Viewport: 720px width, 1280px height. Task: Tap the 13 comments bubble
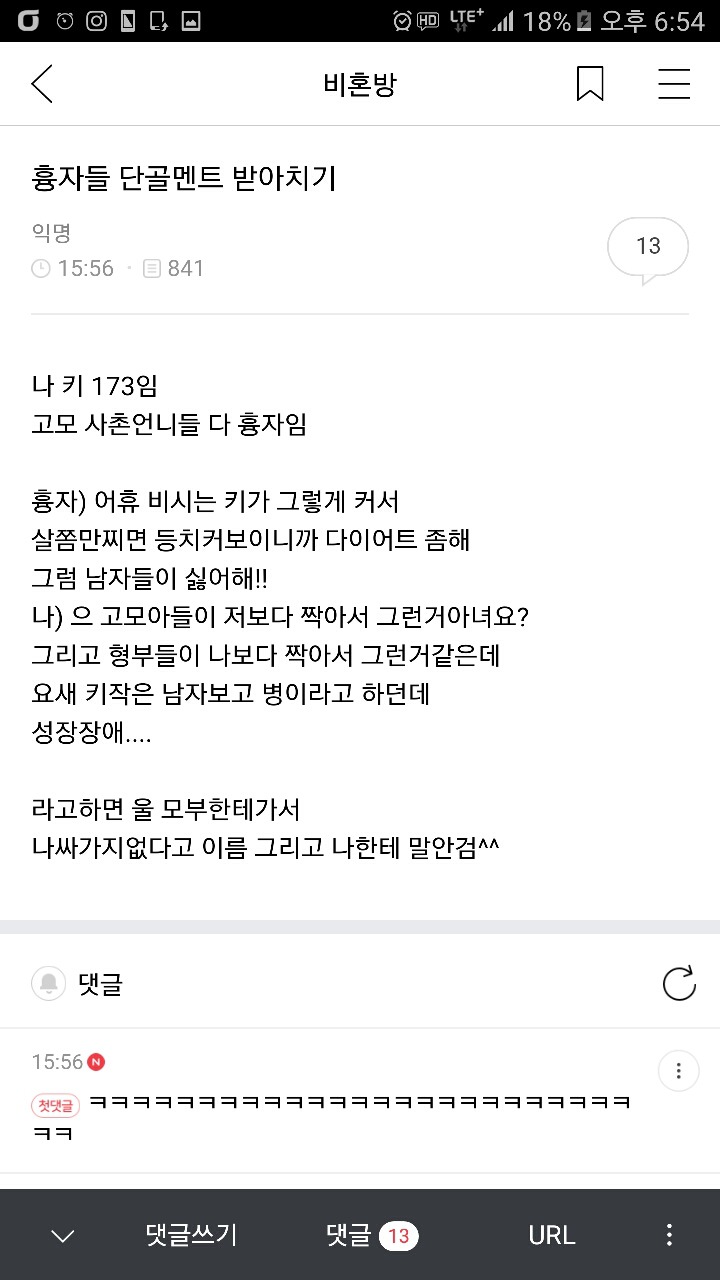coord(648,247)
